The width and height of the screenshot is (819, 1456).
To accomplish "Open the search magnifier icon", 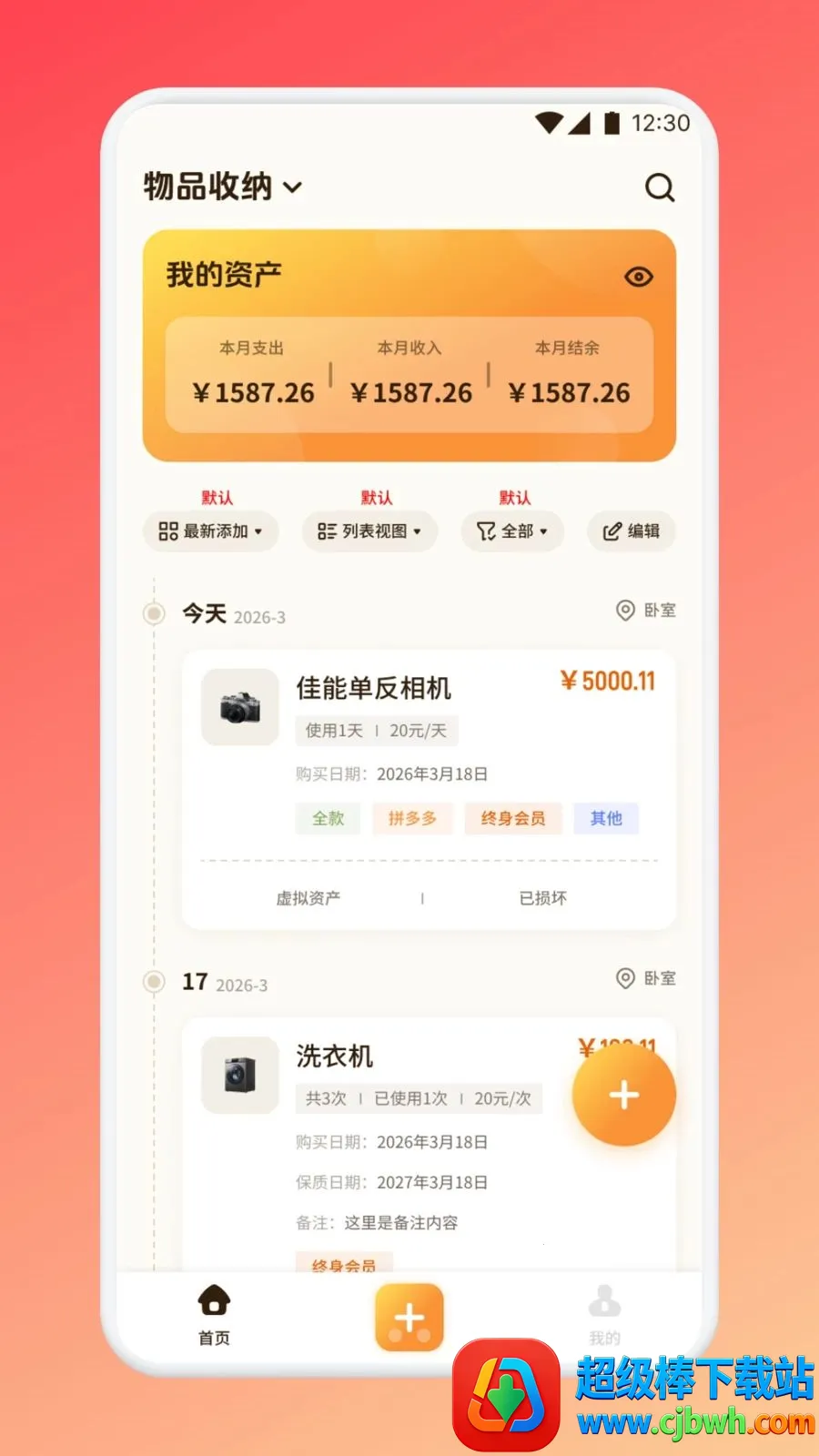I will (660, 187).
